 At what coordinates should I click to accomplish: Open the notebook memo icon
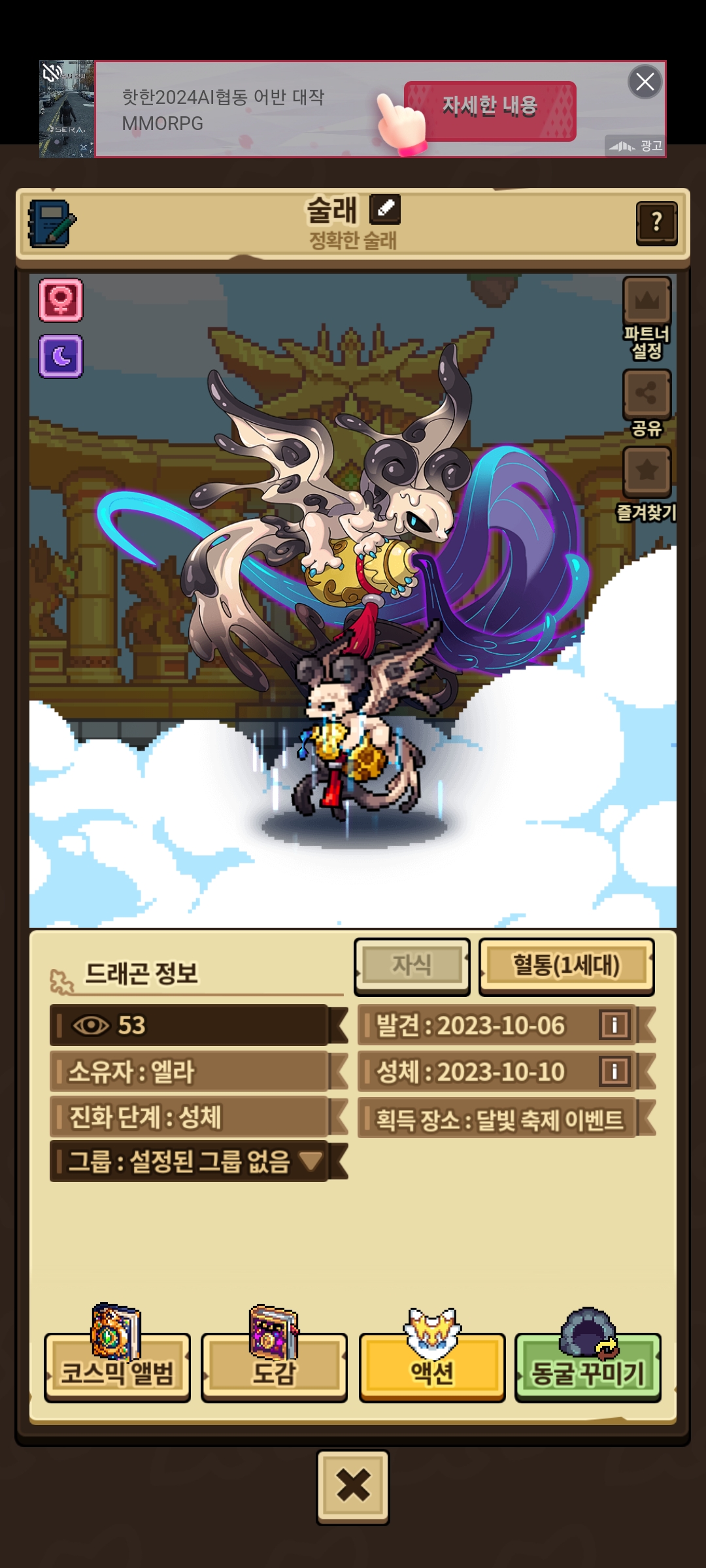click(52, 224)
